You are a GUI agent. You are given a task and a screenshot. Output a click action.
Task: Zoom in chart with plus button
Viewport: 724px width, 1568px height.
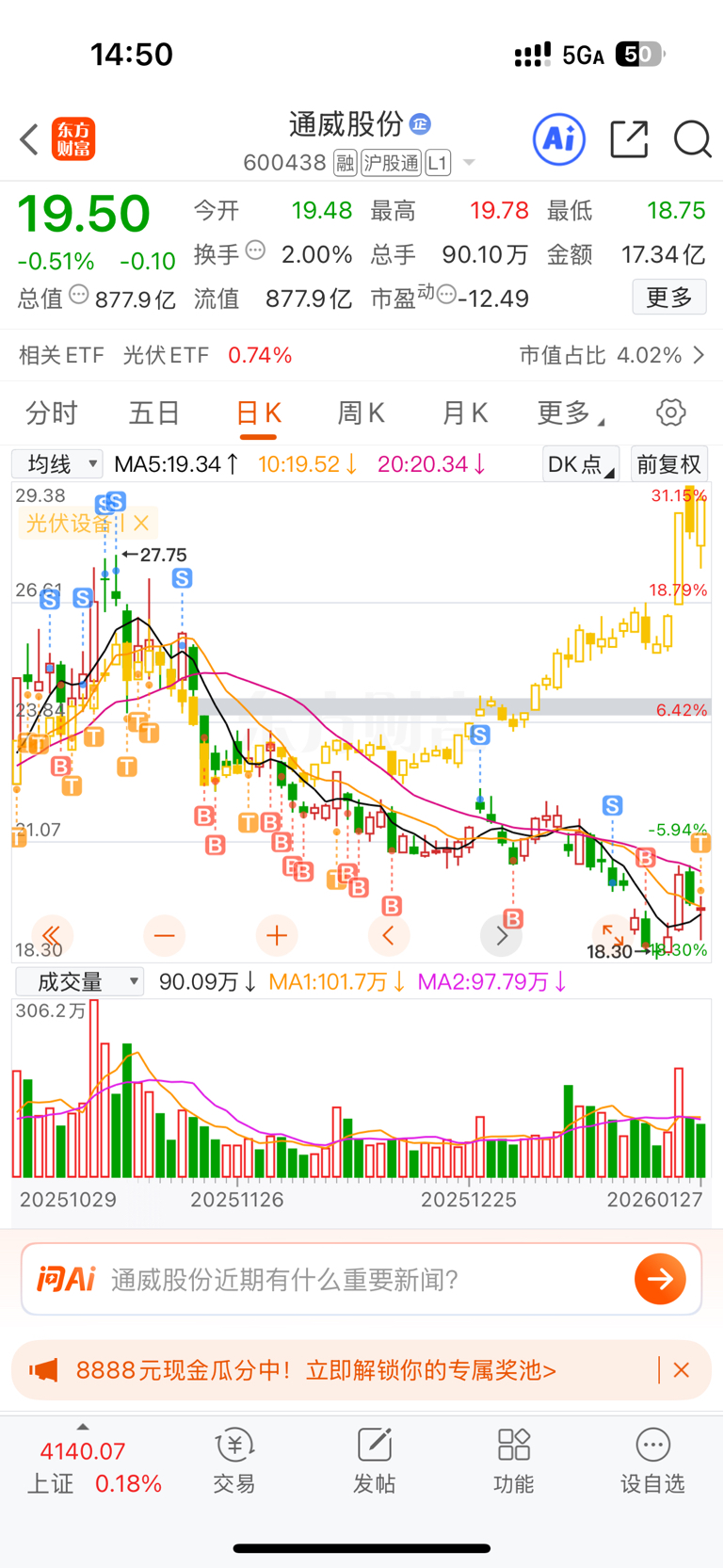[x=277, y=935]
